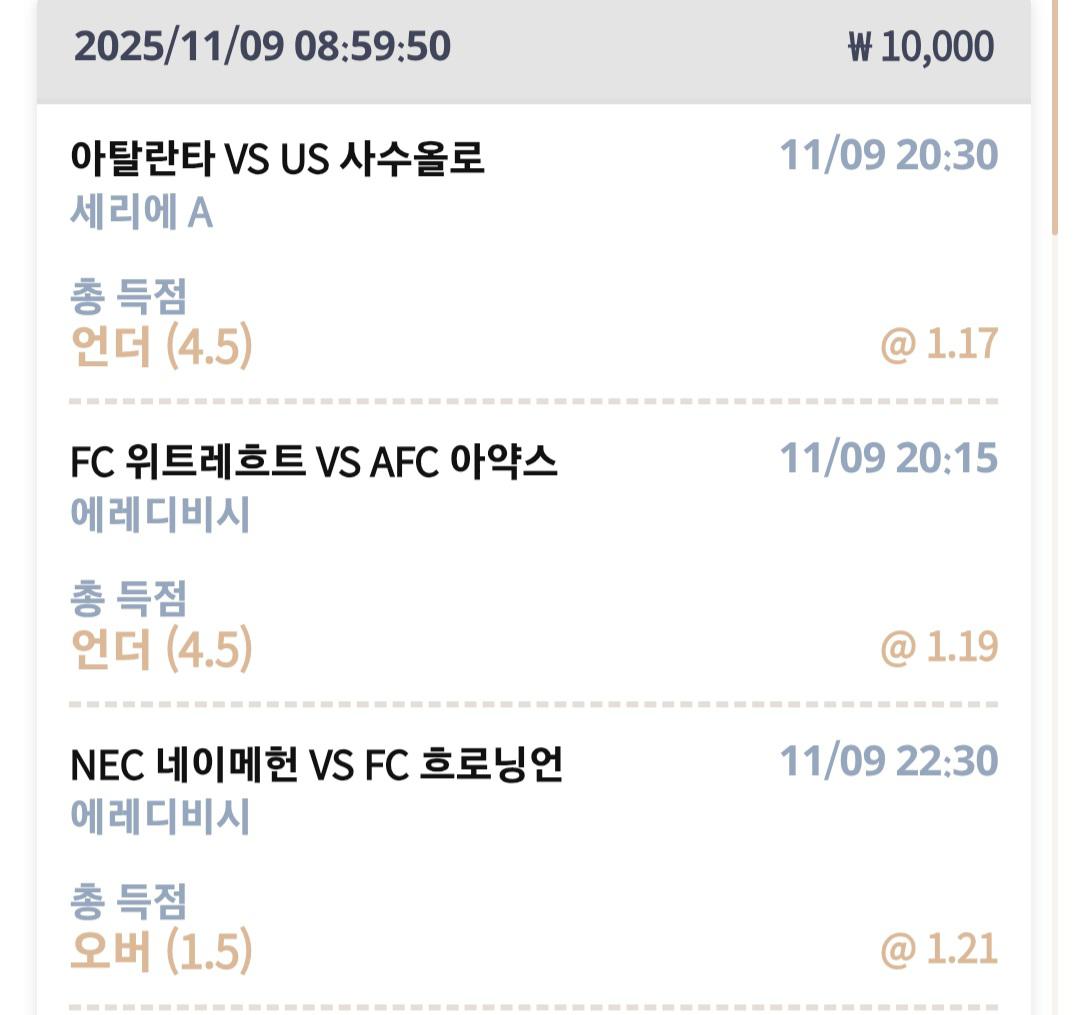Collapse the 2025/11/09 08:59:50 bet slip header

(533, 48)
